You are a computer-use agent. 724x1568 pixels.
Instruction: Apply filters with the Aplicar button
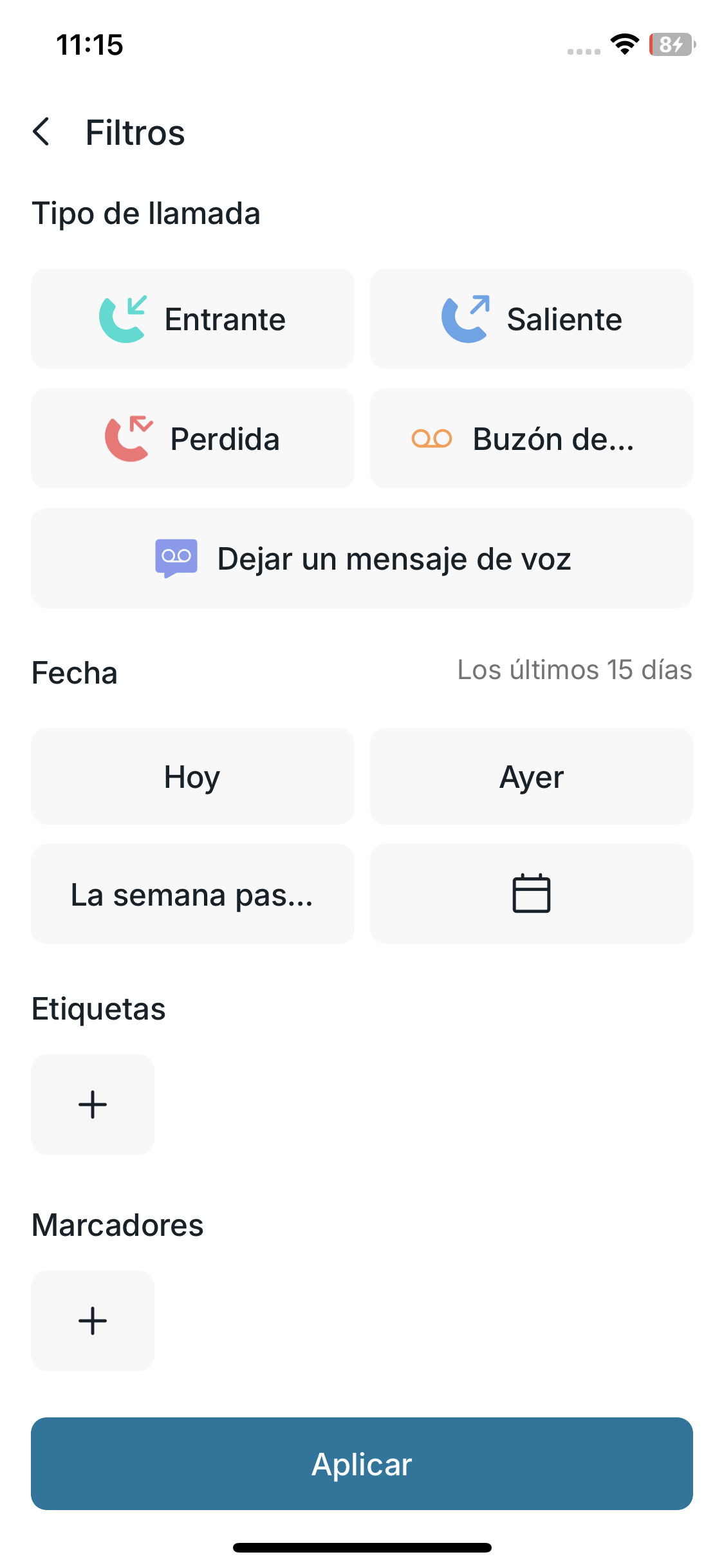pos(362,1464)
